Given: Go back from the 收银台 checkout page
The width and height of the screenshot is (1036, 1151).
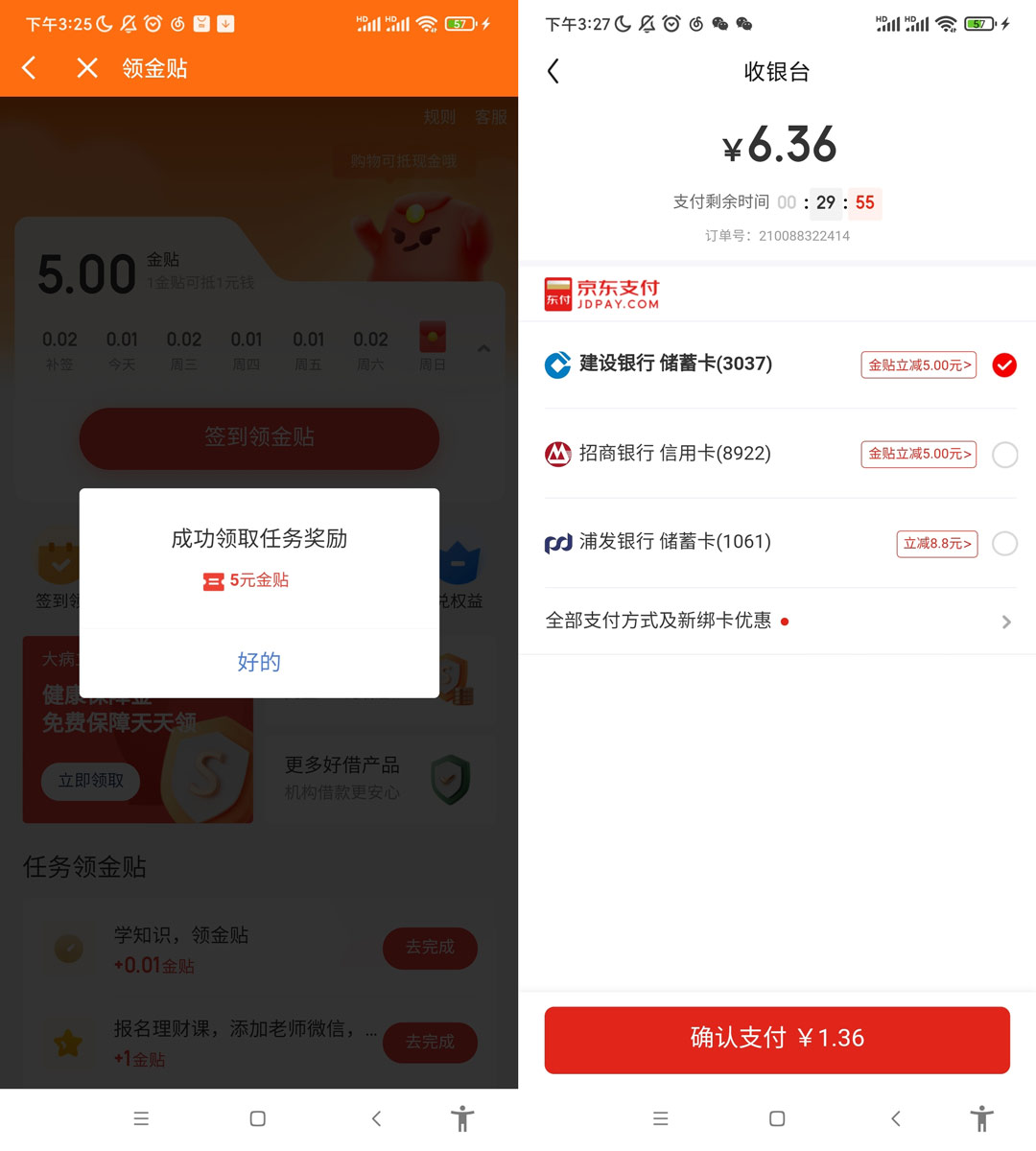Looking at the screenshot, I should click(553, 71).
